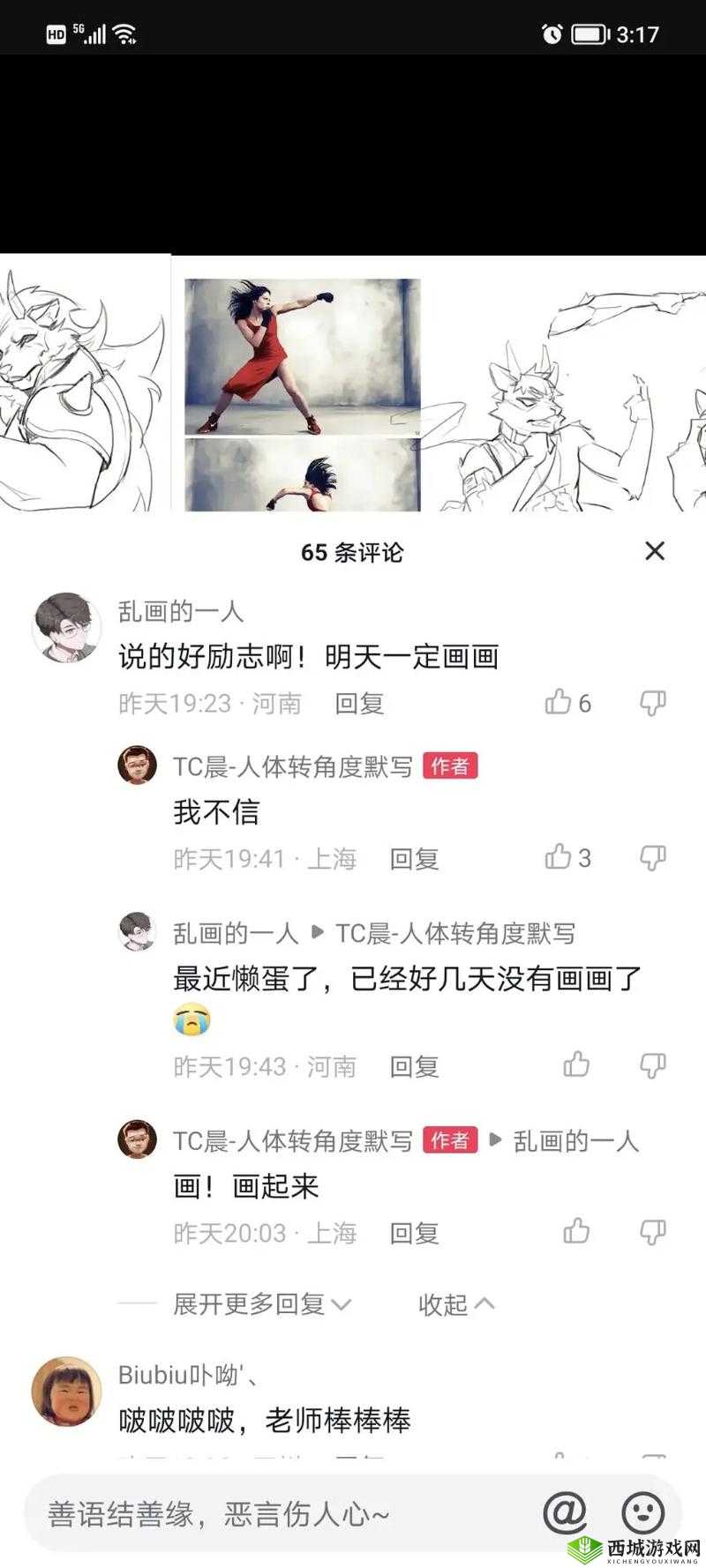Tap the thumbs-down icon on 我不信 reply

pyautogui.click(x=653, y=855)
